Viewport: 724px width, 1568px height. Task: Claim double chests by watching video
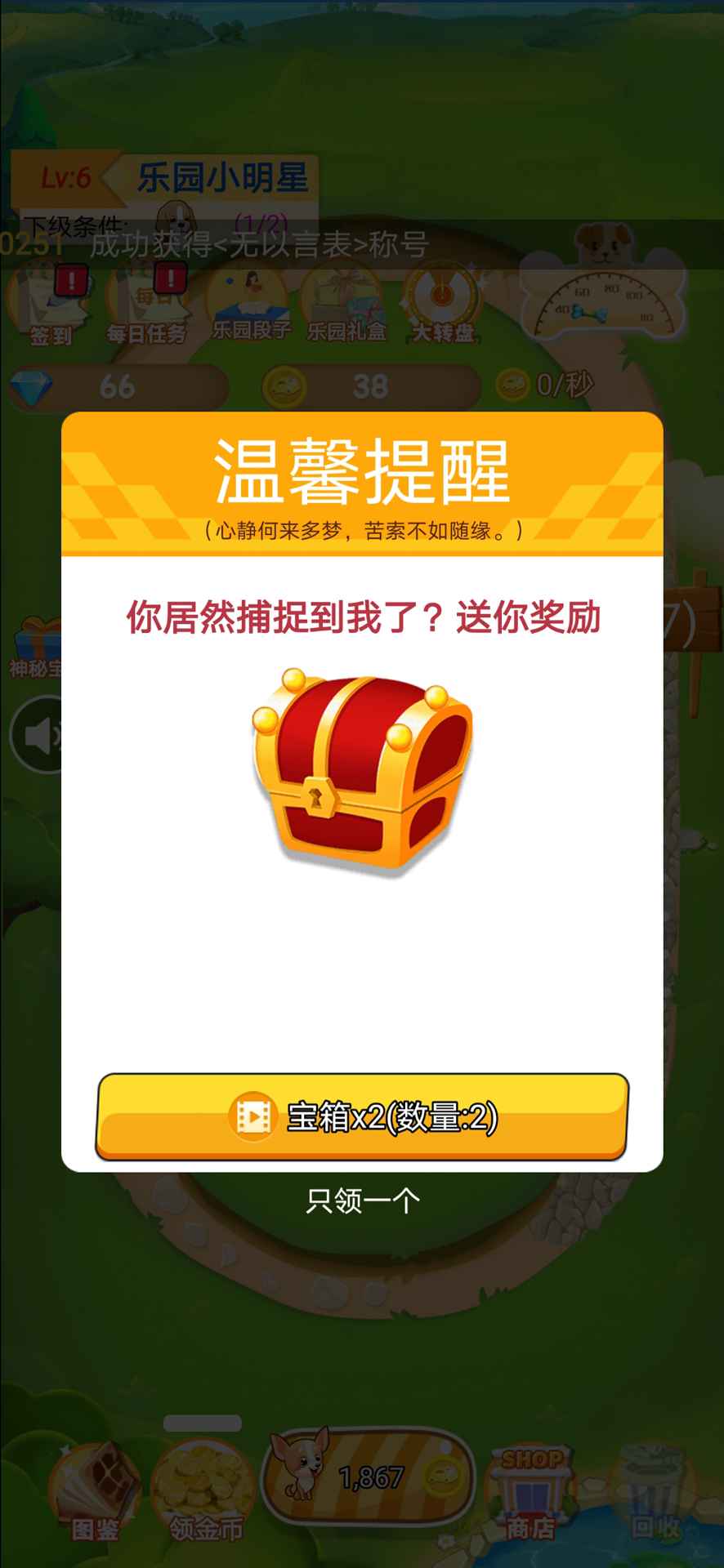pos(362,1116)
